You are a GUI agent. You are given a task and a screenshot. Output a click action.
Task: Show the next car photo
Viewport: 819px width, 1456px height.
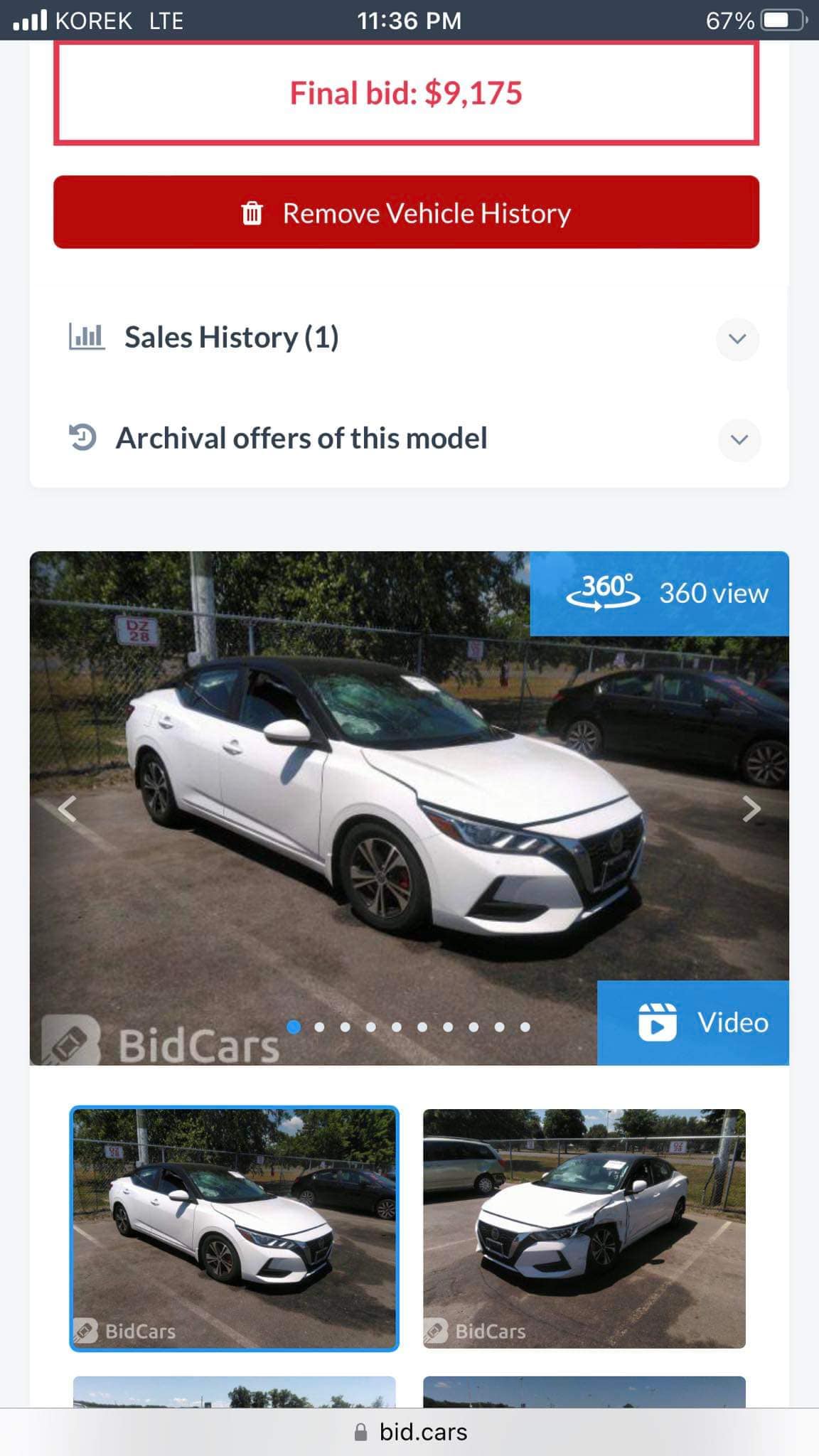pos(751,809)
